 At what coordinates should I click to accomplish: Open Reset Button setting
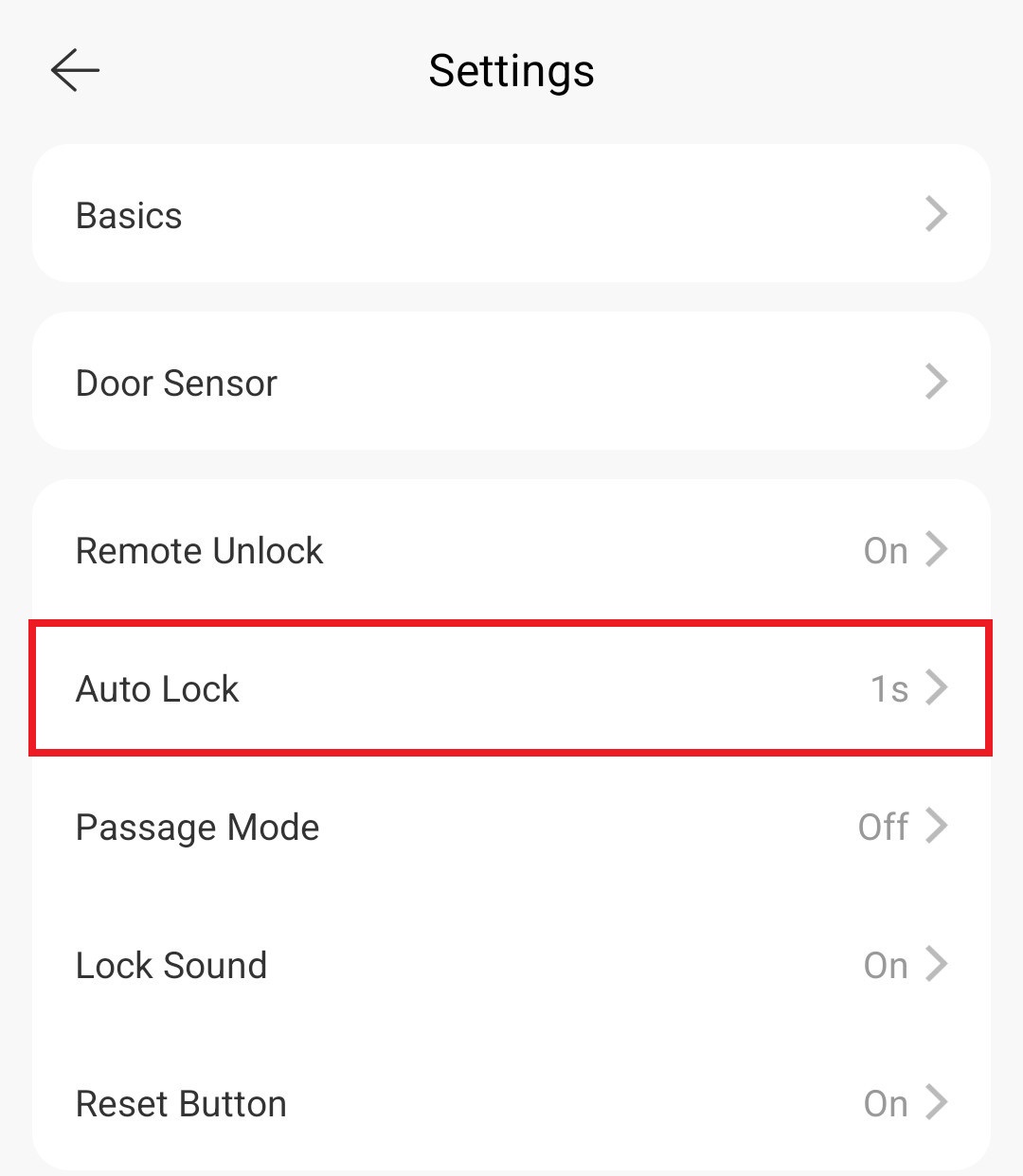[511, 1102]
